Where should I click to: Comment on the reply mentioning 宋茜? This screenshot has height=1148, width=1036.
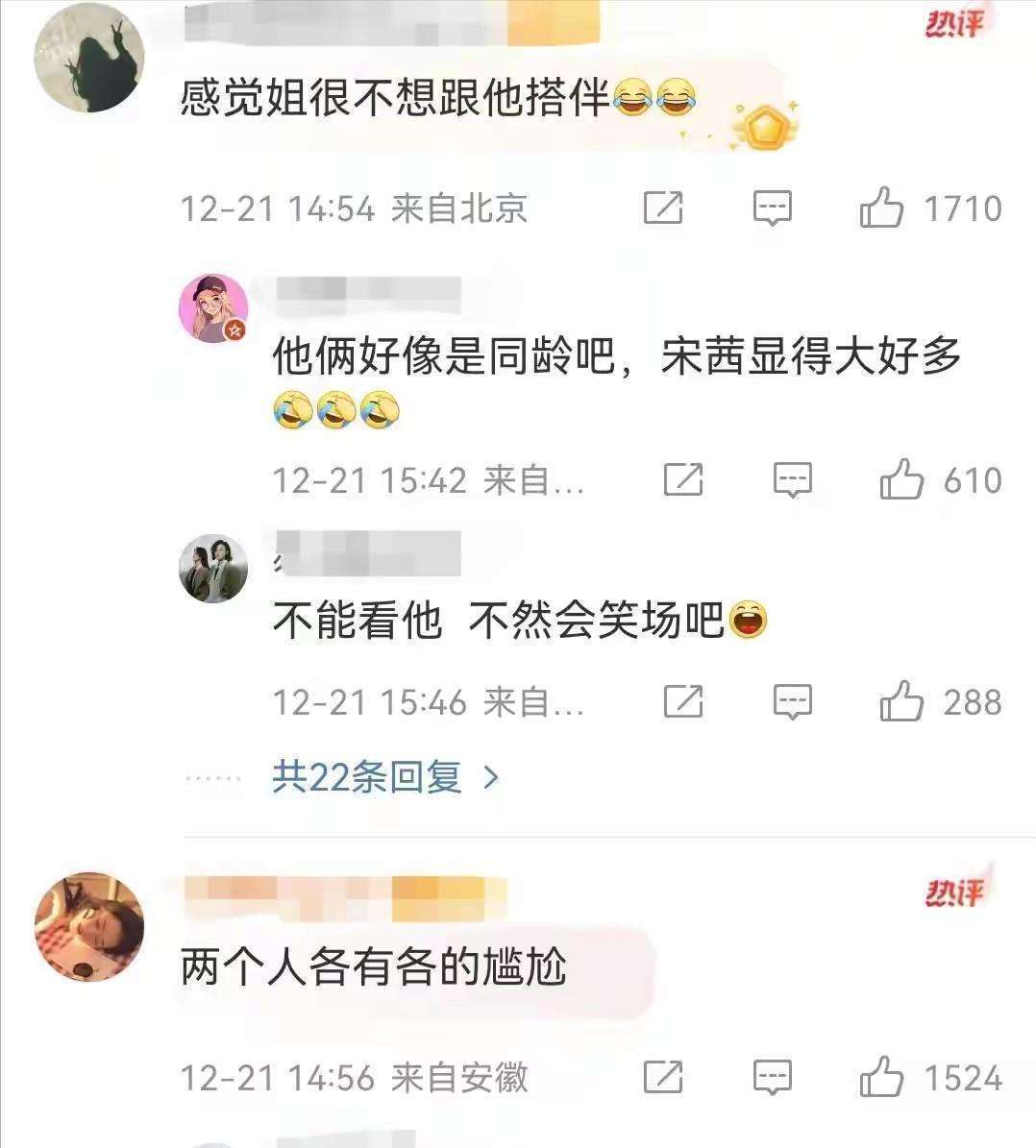pos(793,479)
